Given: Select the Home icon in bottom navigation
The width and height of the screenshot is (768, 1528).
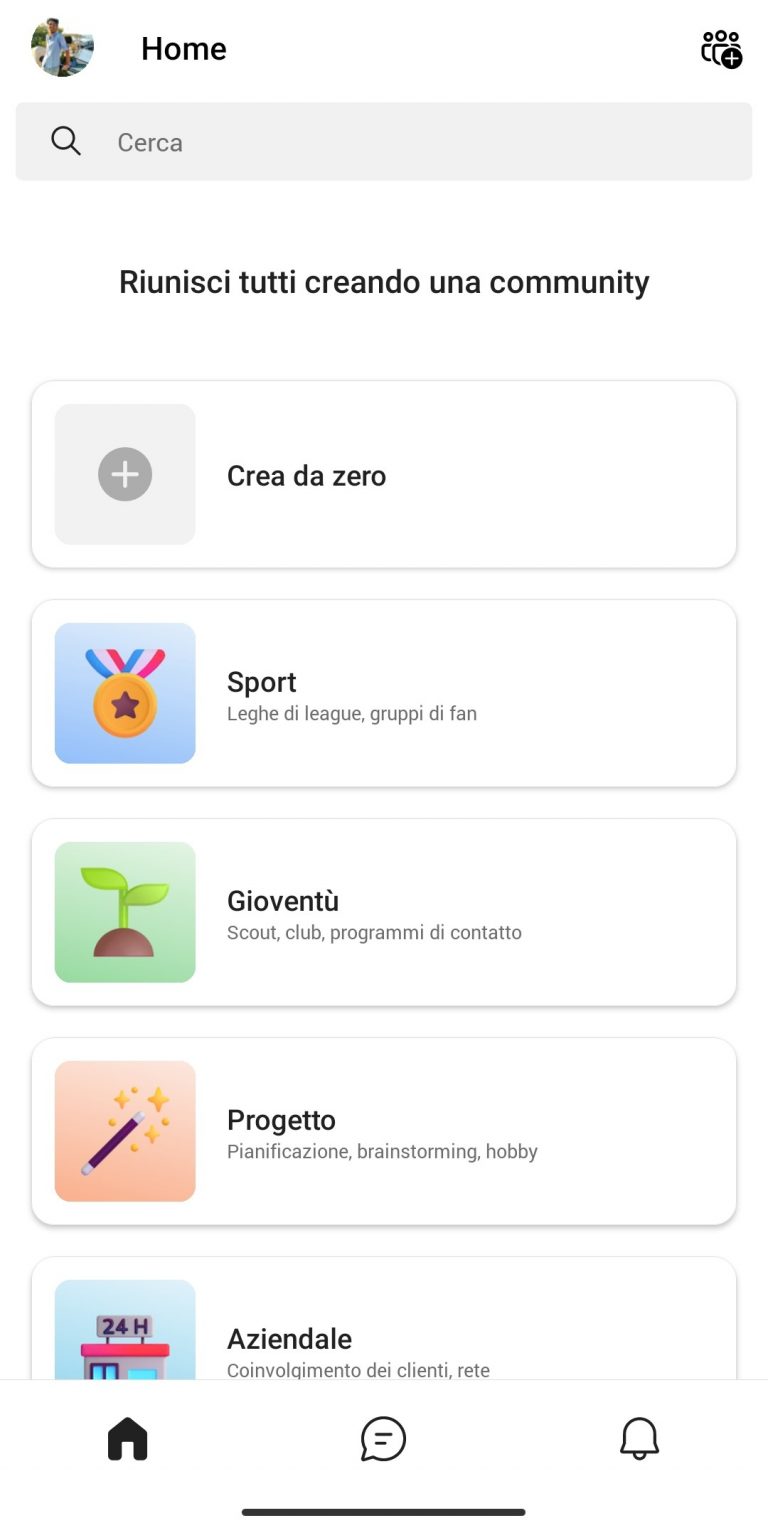Looking at the screenshot, I should pos(126,1438).
